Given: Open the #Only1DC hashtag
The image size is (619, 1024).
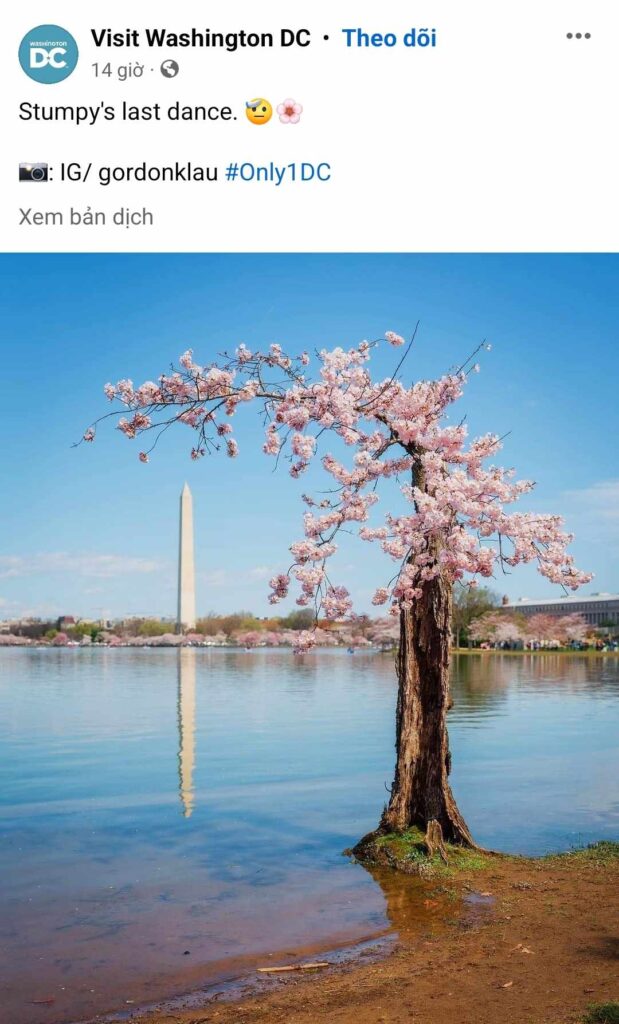Looking at the screenshot, I should click(278, 172).
